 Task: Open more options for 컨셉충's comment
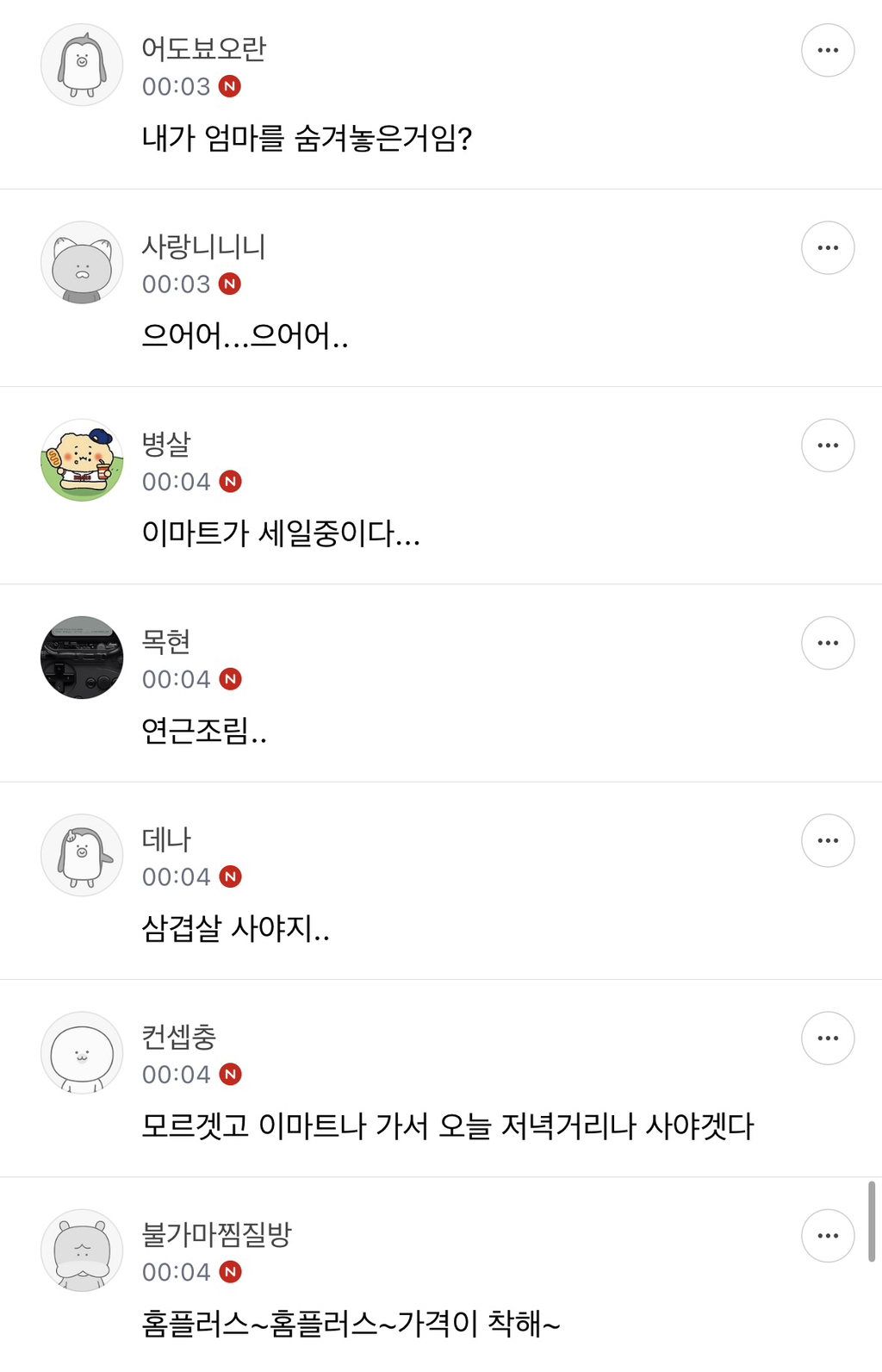pos(828,1038)
